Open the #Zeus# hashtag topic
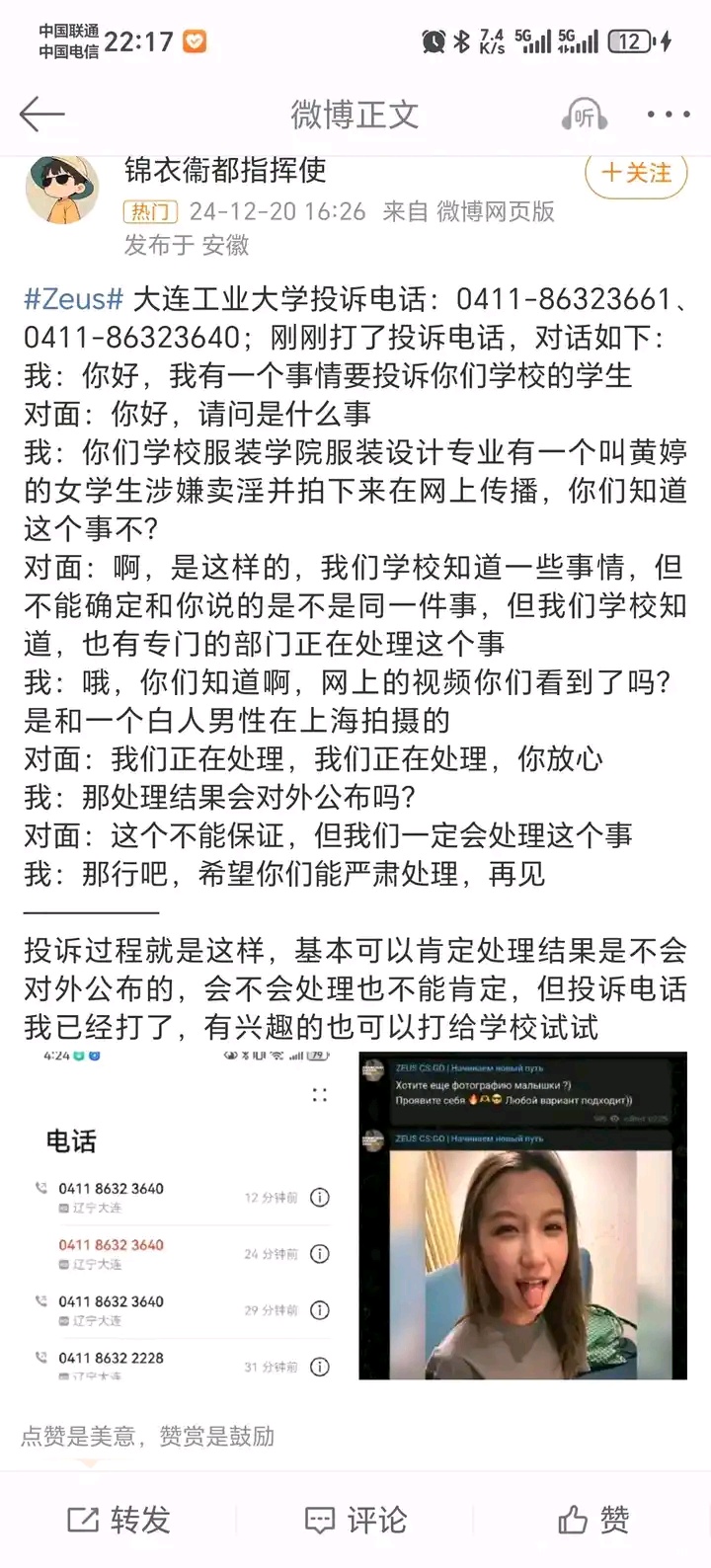 (73, 298)
